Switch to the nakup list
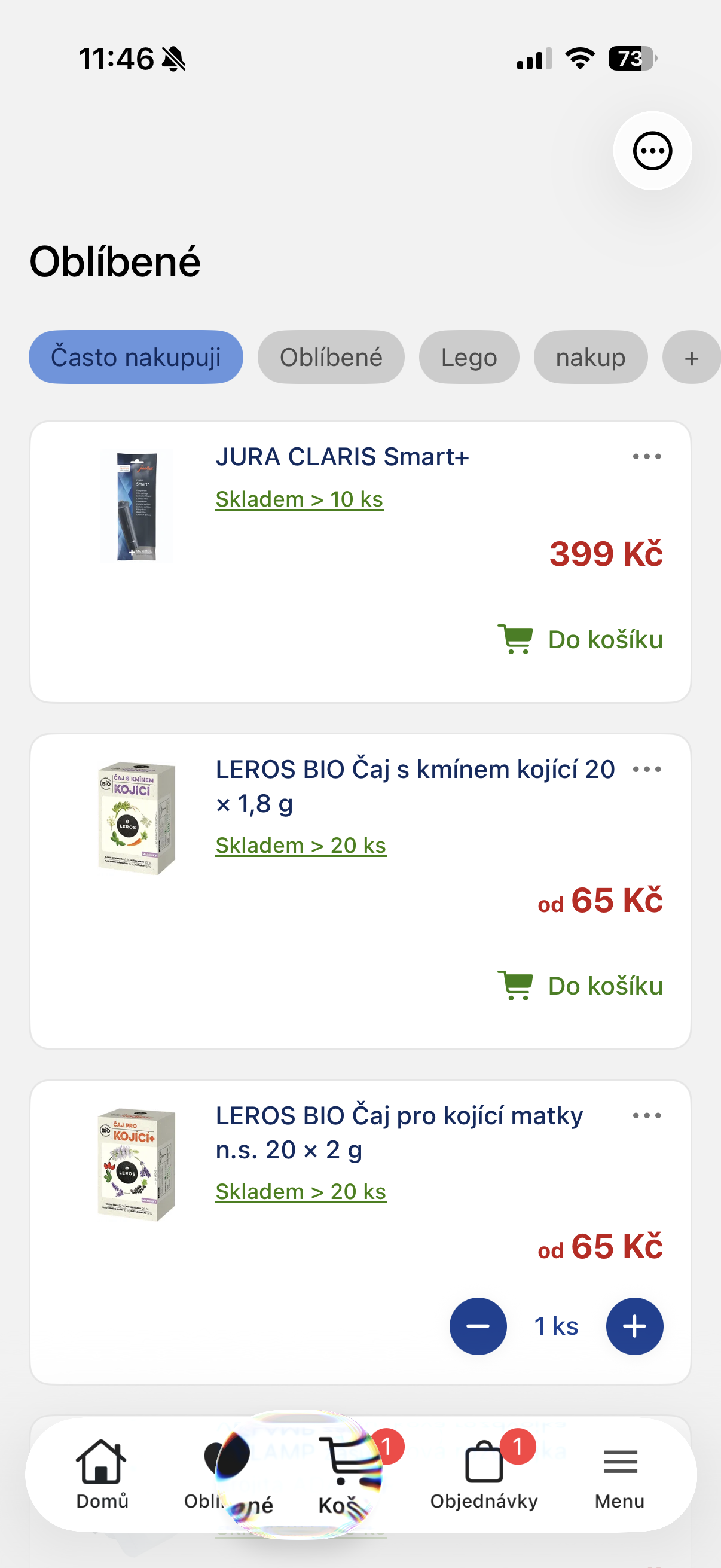The height and width of the screenshot is (1568, 721). click(590, 357)
